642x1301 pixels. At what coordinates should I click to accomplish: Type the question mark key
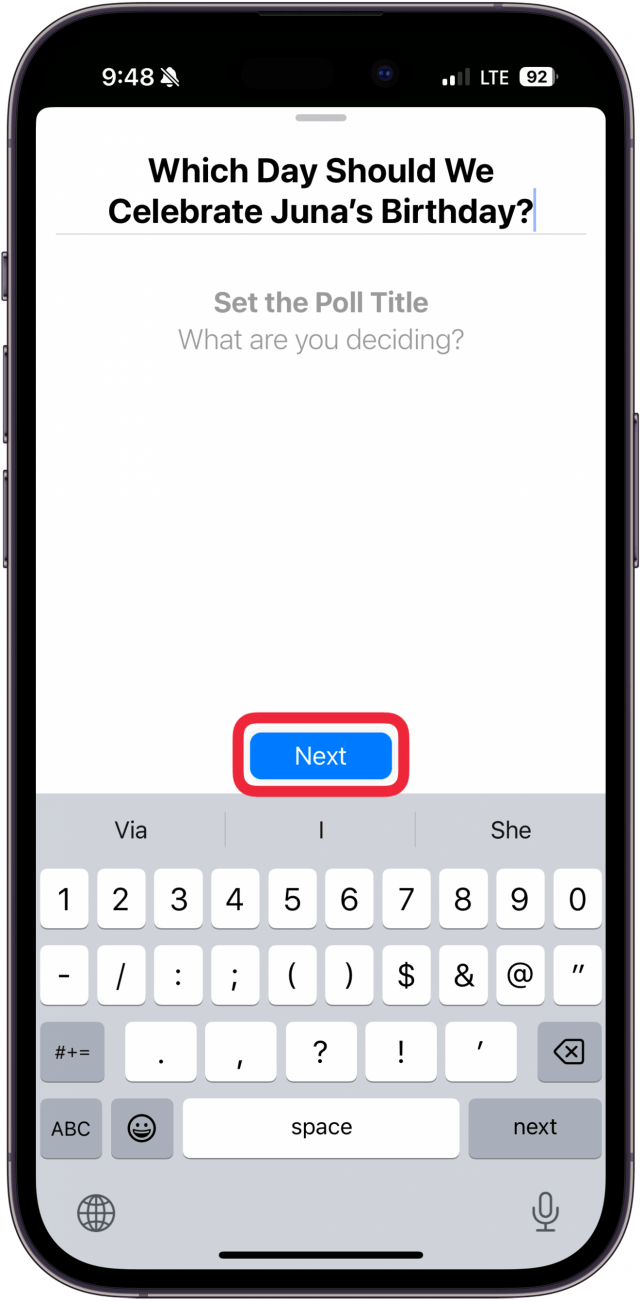point(321,1052)
